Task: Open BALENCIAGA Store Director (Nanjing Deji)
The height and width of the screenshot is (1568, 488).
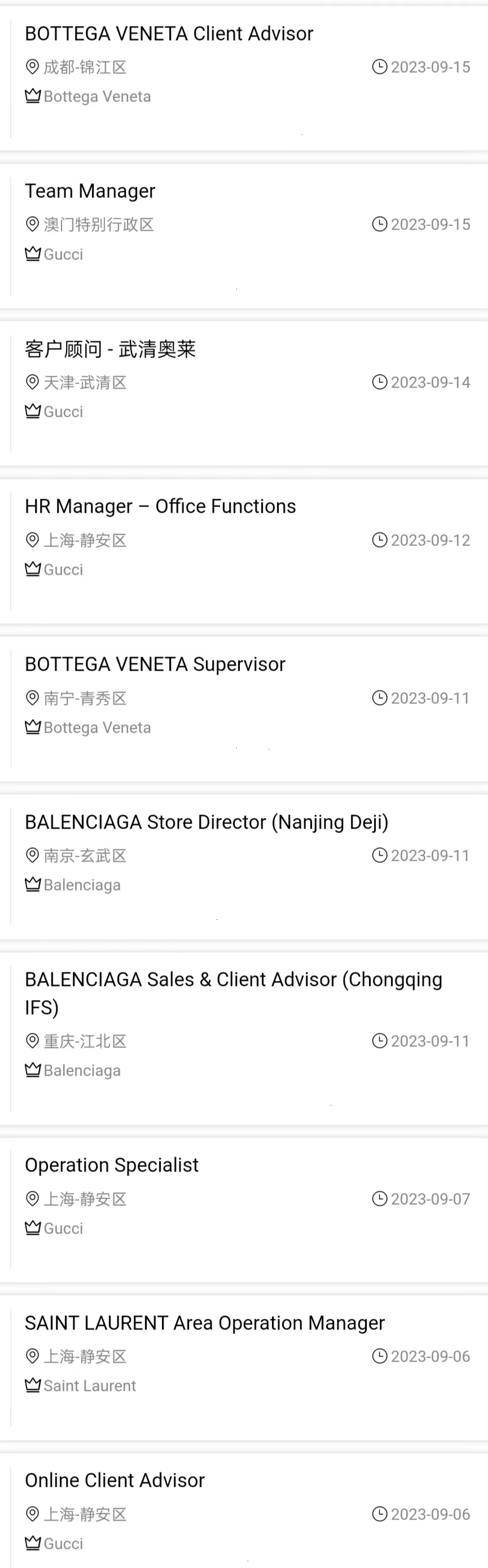Action: (x=206, y=822)
